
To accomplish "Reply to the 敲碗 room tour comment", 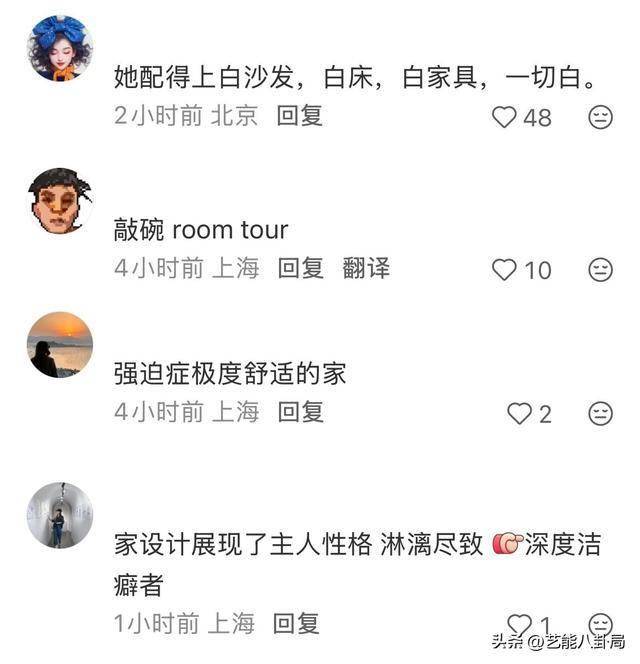I will click(300, 268).
